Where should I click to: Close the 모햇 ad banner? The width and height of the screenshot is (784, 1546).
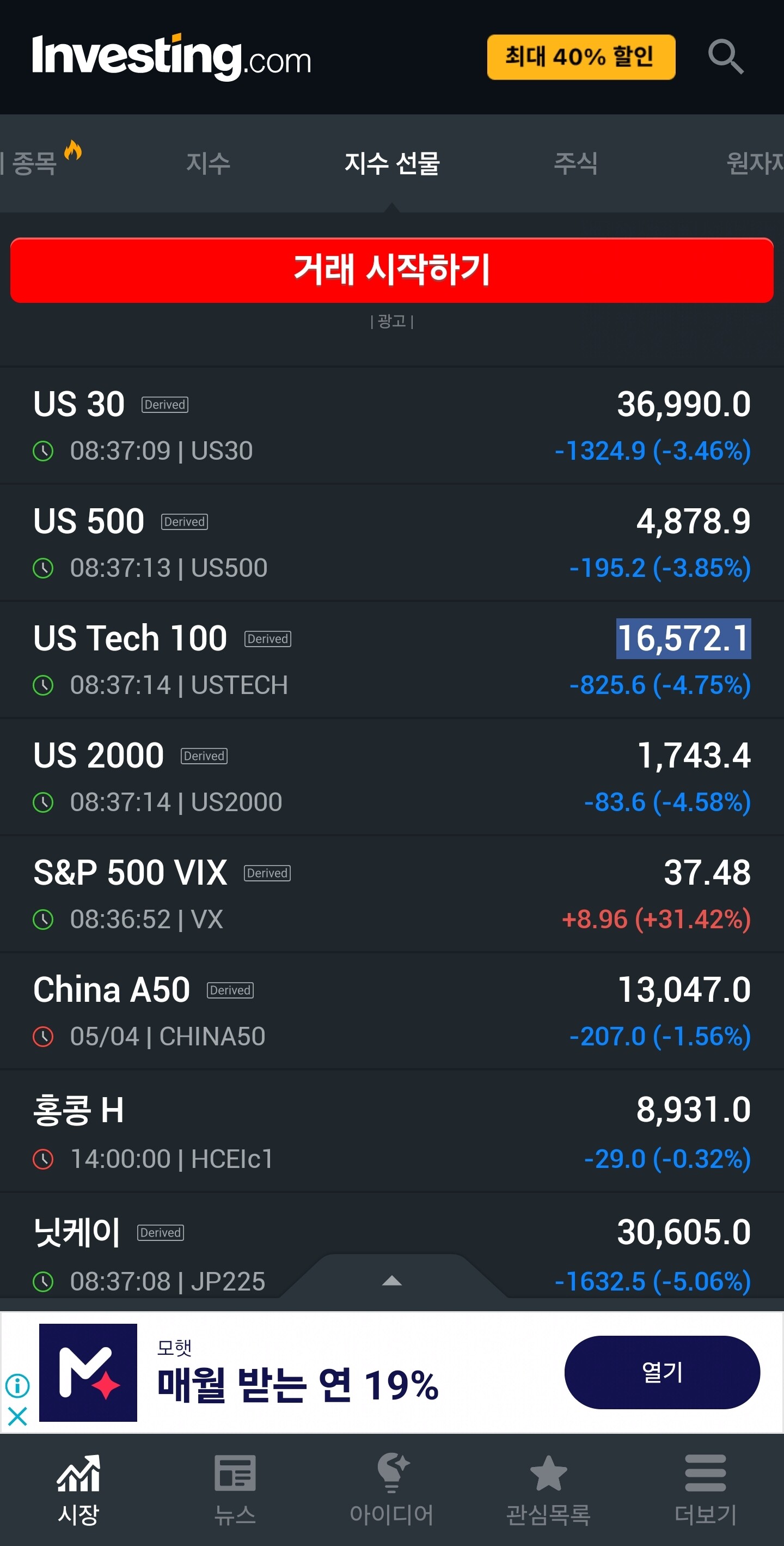point(17,1416)
